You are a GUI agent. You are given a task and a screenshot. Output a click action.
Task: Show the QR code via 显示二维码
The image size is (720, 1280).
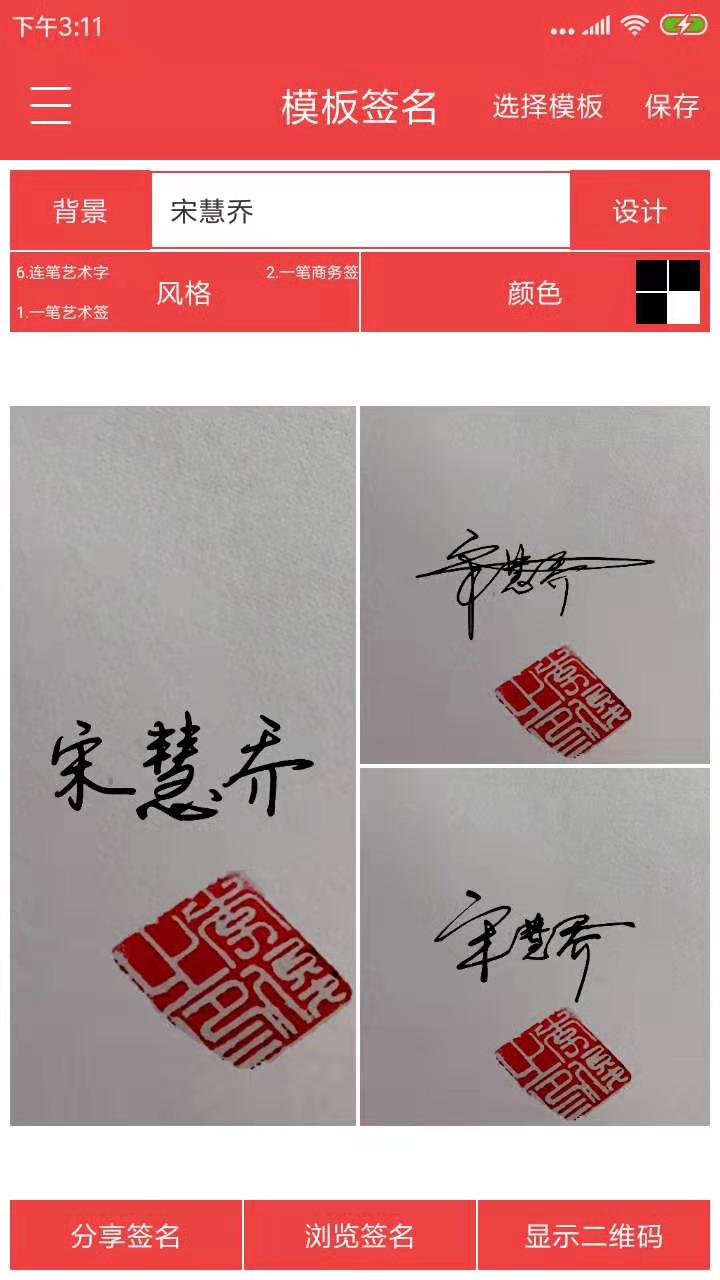(x=593, y=1235)
